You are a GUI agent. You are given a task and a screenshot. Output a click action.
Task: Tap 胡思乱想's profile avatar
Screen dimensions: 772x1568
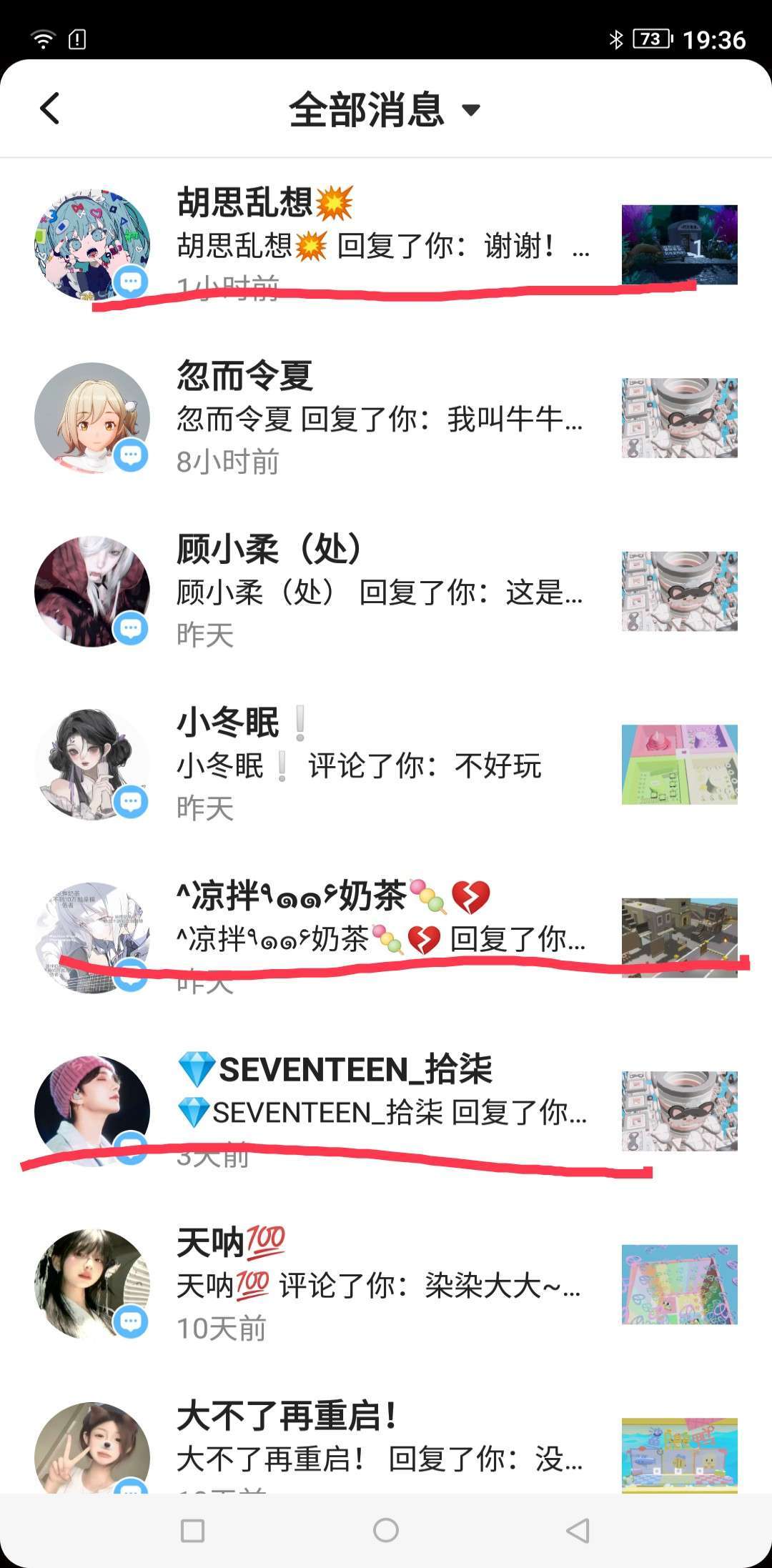point(92,244)
